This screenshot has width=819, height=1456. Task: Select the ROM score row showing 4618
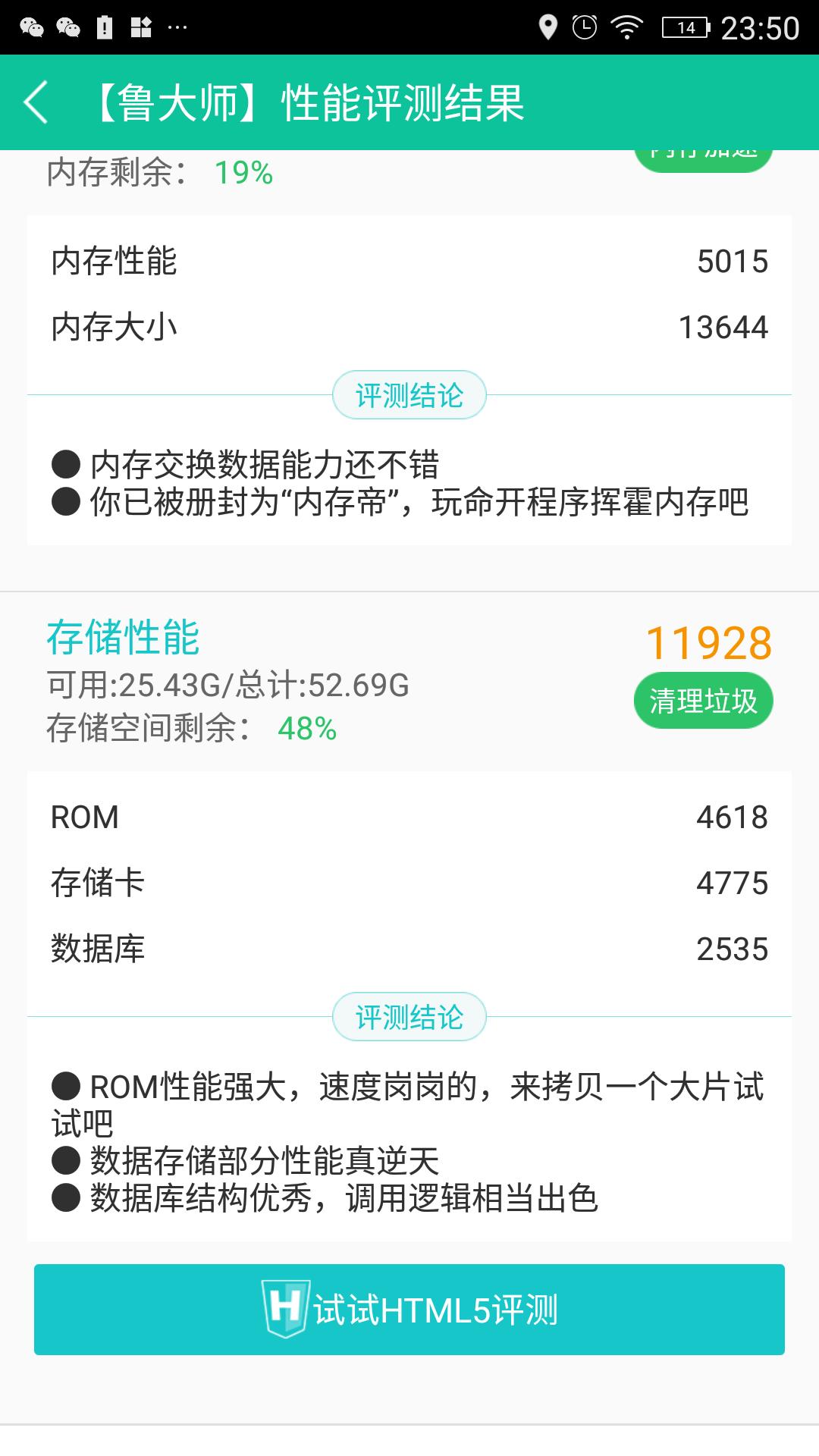[409, 817]
